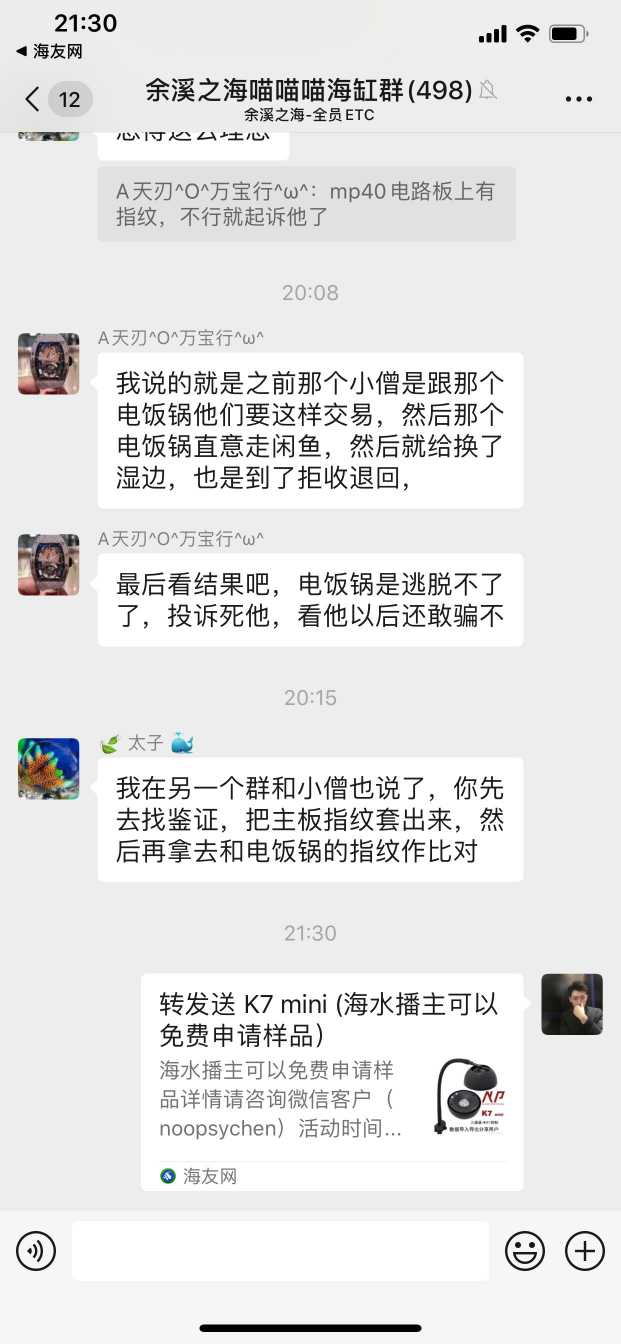
Task: Open quoted mp40 电路板 message
Action: (x=306, y=204)
